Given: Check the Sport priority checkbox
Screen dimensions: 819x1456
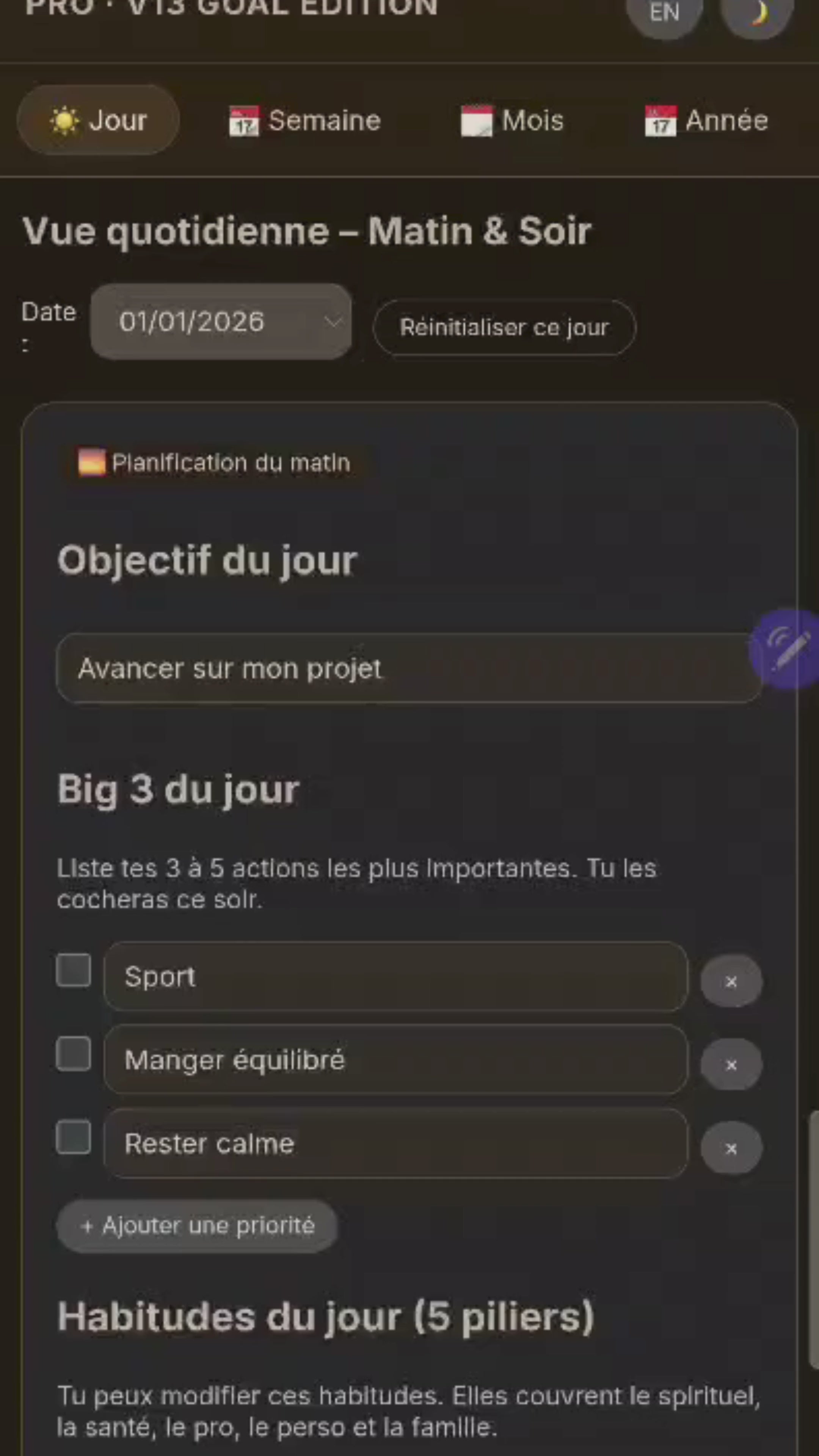Looking at the screenshot, I should [x=74, y=971].
